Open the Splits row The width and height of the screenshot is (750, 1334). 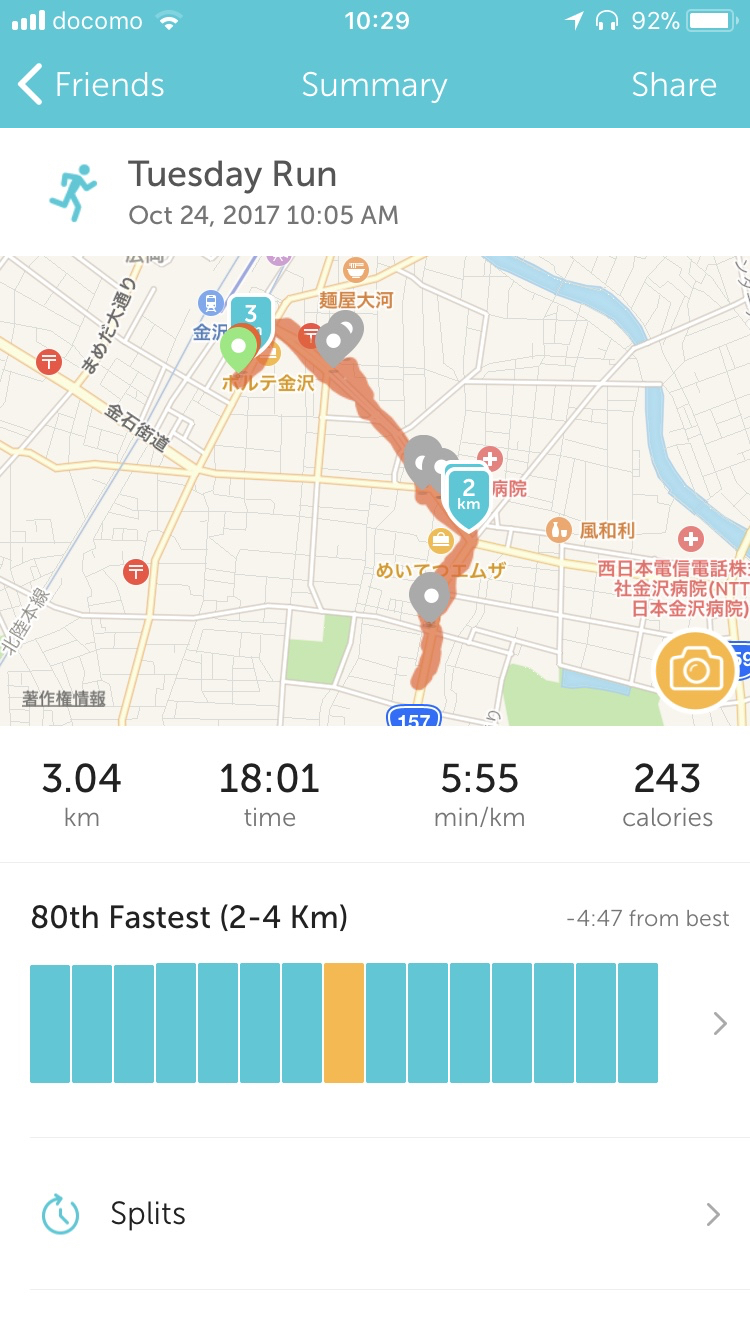[375, 1214]
